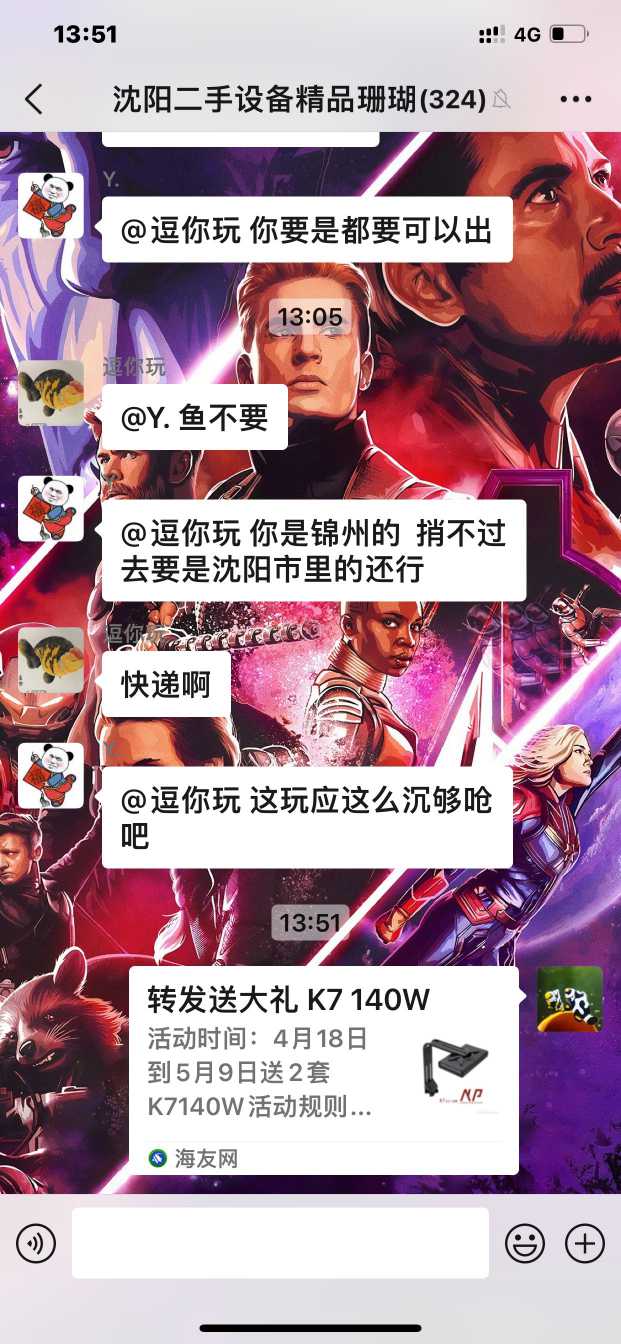Screen dimensions: 621x1344
Task: Open the plus attachments menu
Action: tap(585, 1244)
